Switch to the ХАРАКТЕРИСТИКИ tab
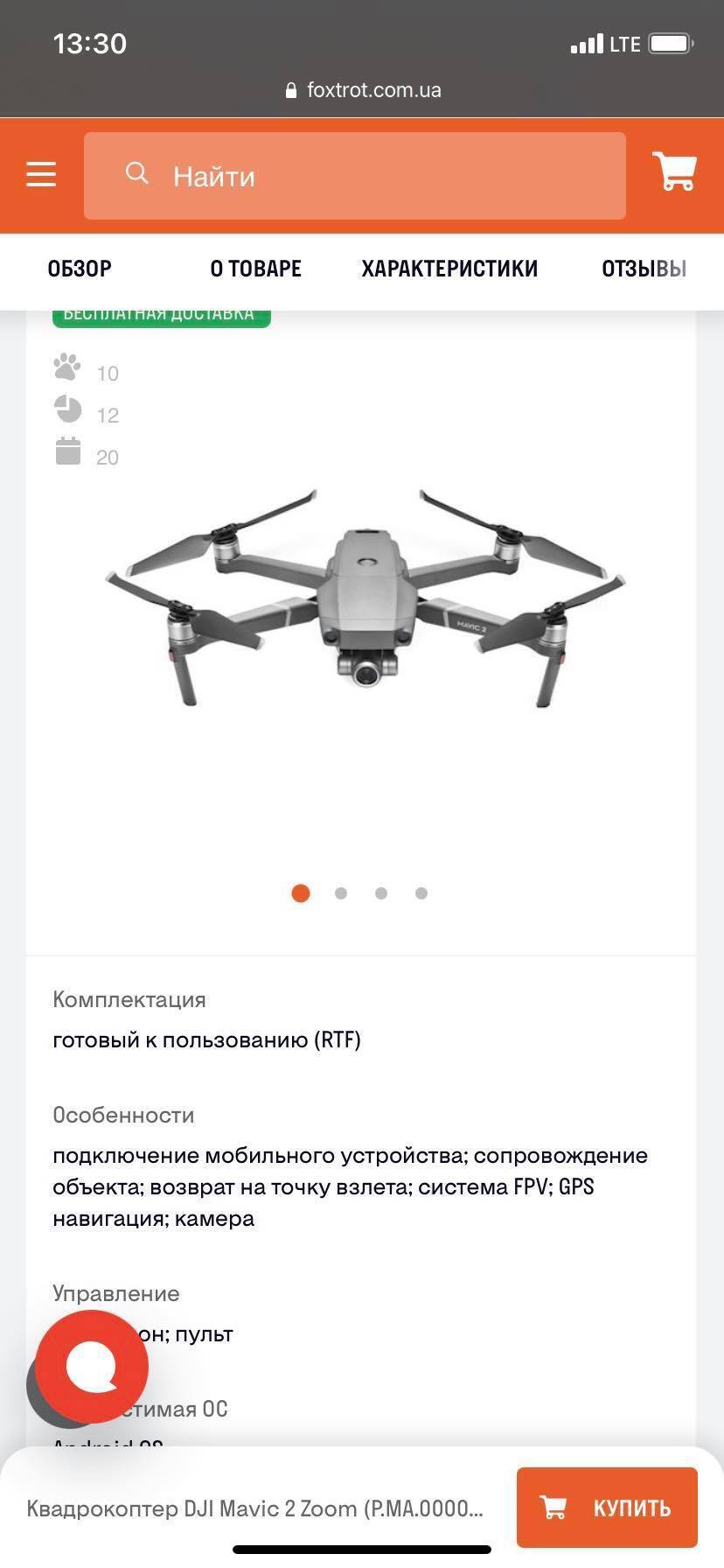The width and height of the screenshot is (724, 1568). click(x=449, y=269)
